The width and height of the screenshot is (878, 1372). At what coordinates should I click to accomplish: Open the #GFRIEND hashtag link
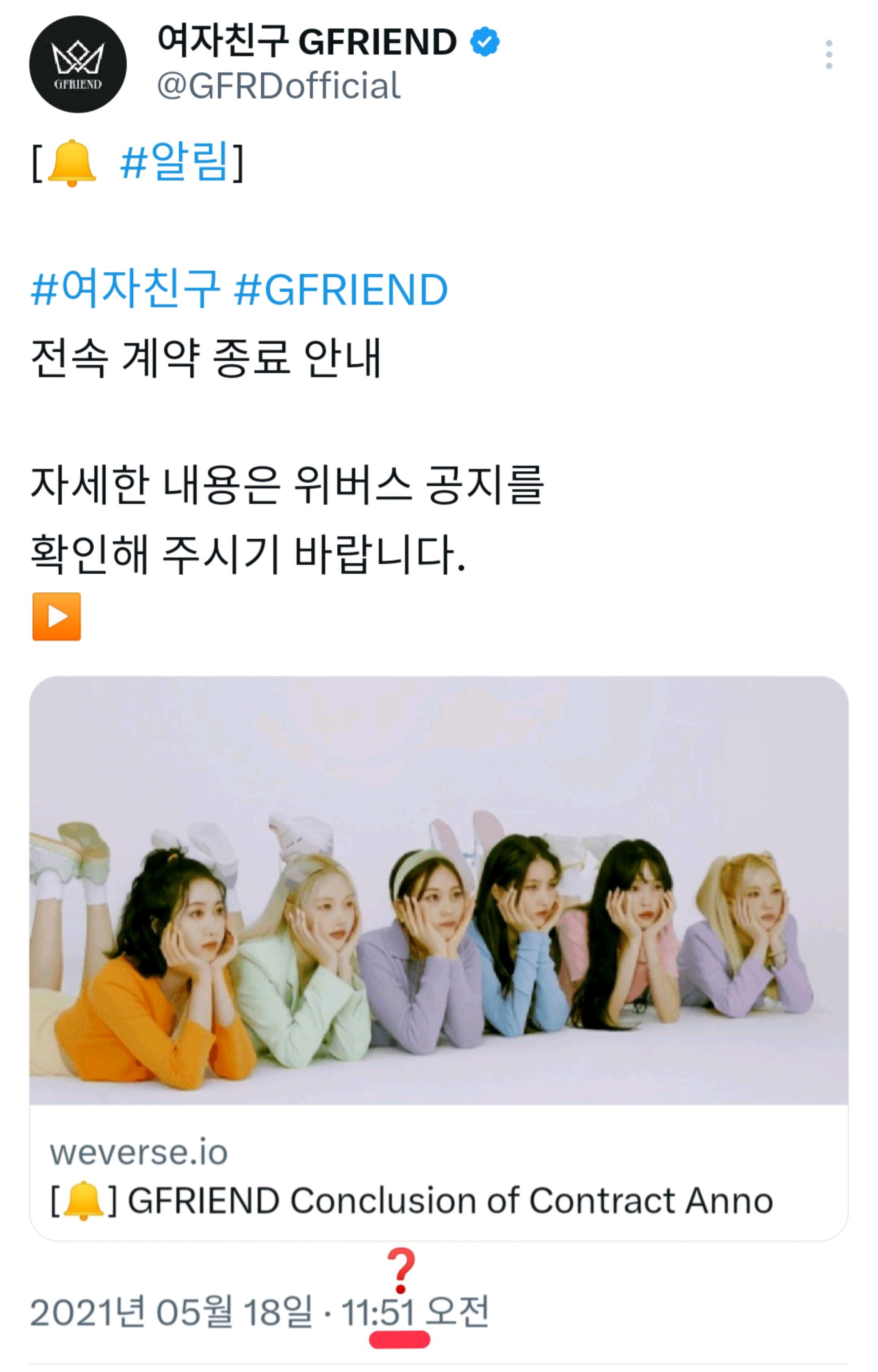(341, 289)
